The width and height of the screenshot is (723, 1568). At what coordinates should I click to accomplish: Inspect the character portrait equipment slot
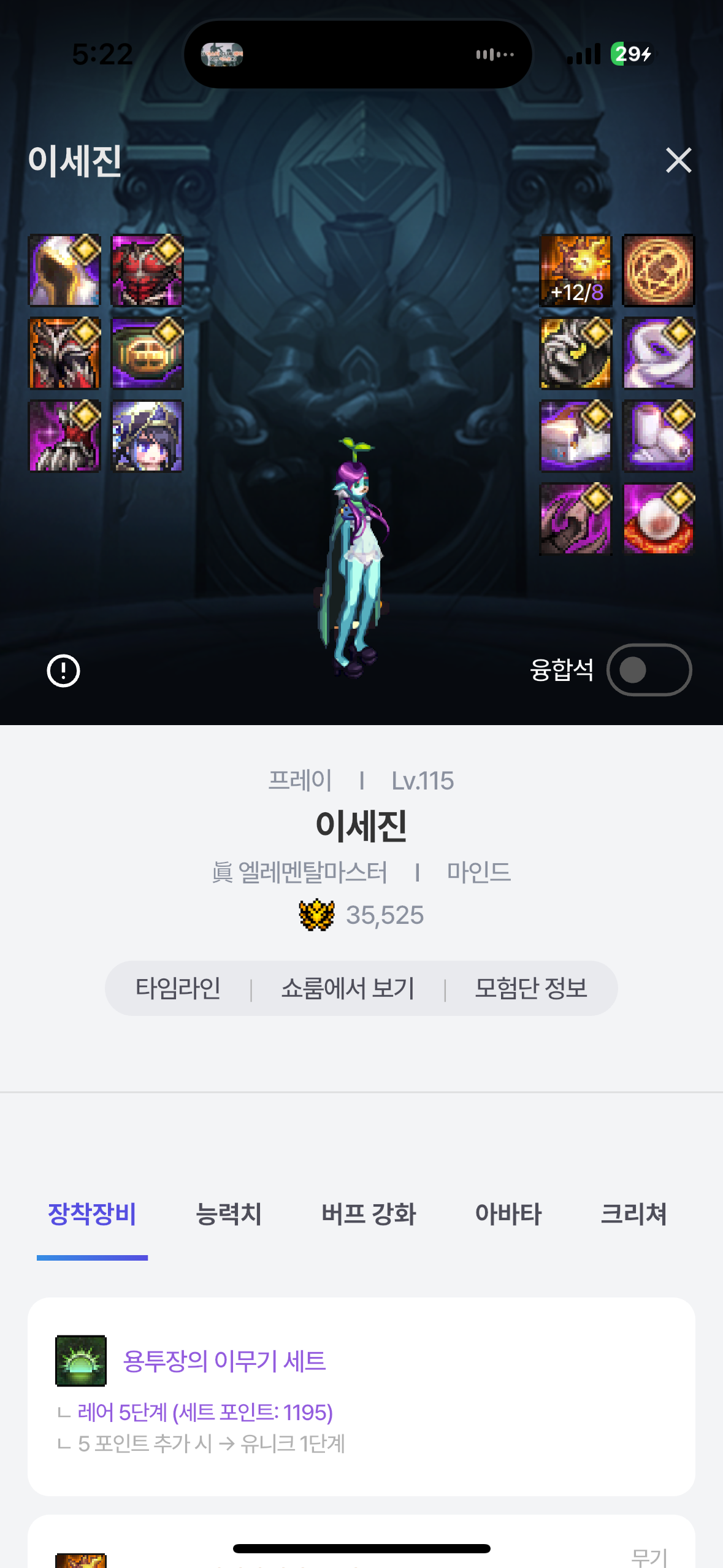[x=147, y=436]
